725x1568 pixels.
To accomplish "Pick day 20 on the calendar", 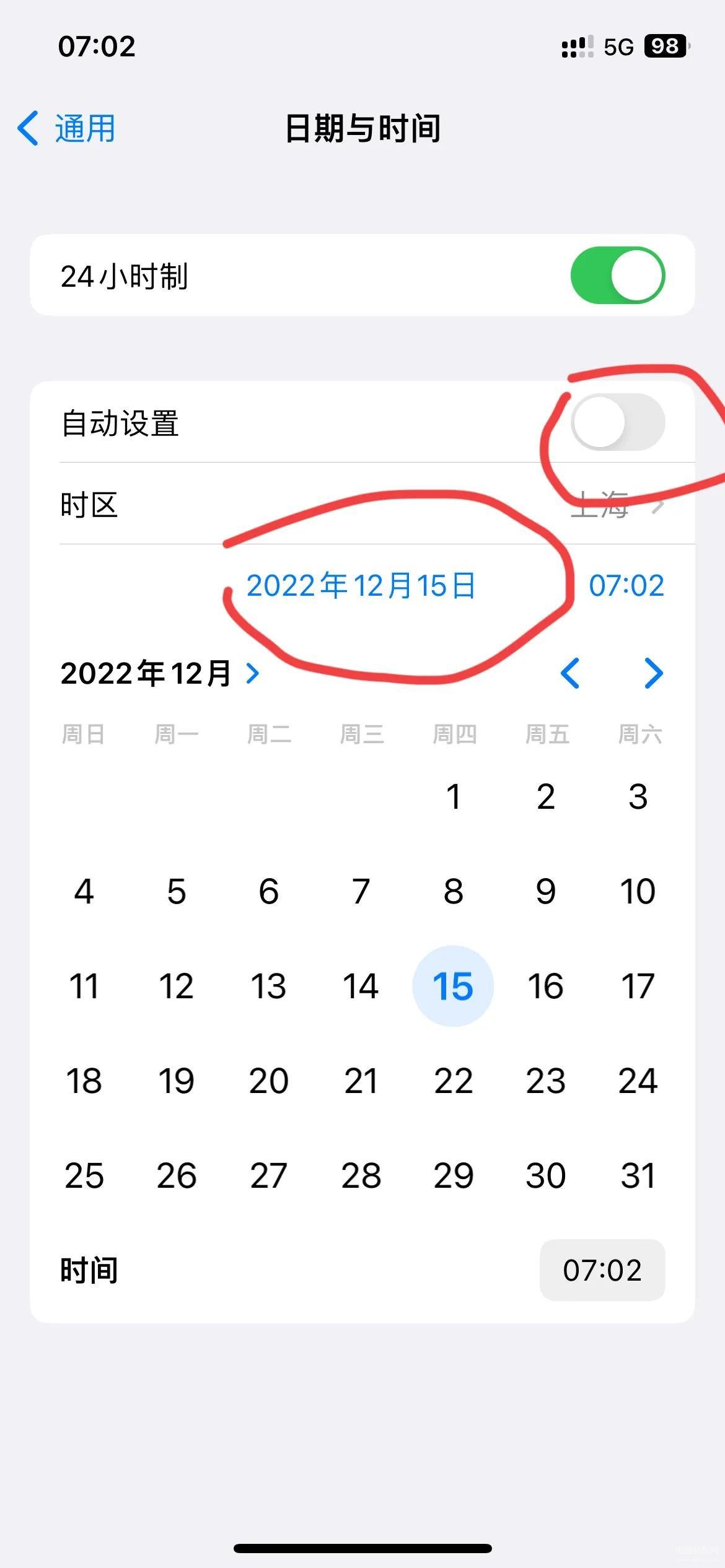I will point(268,1081).
